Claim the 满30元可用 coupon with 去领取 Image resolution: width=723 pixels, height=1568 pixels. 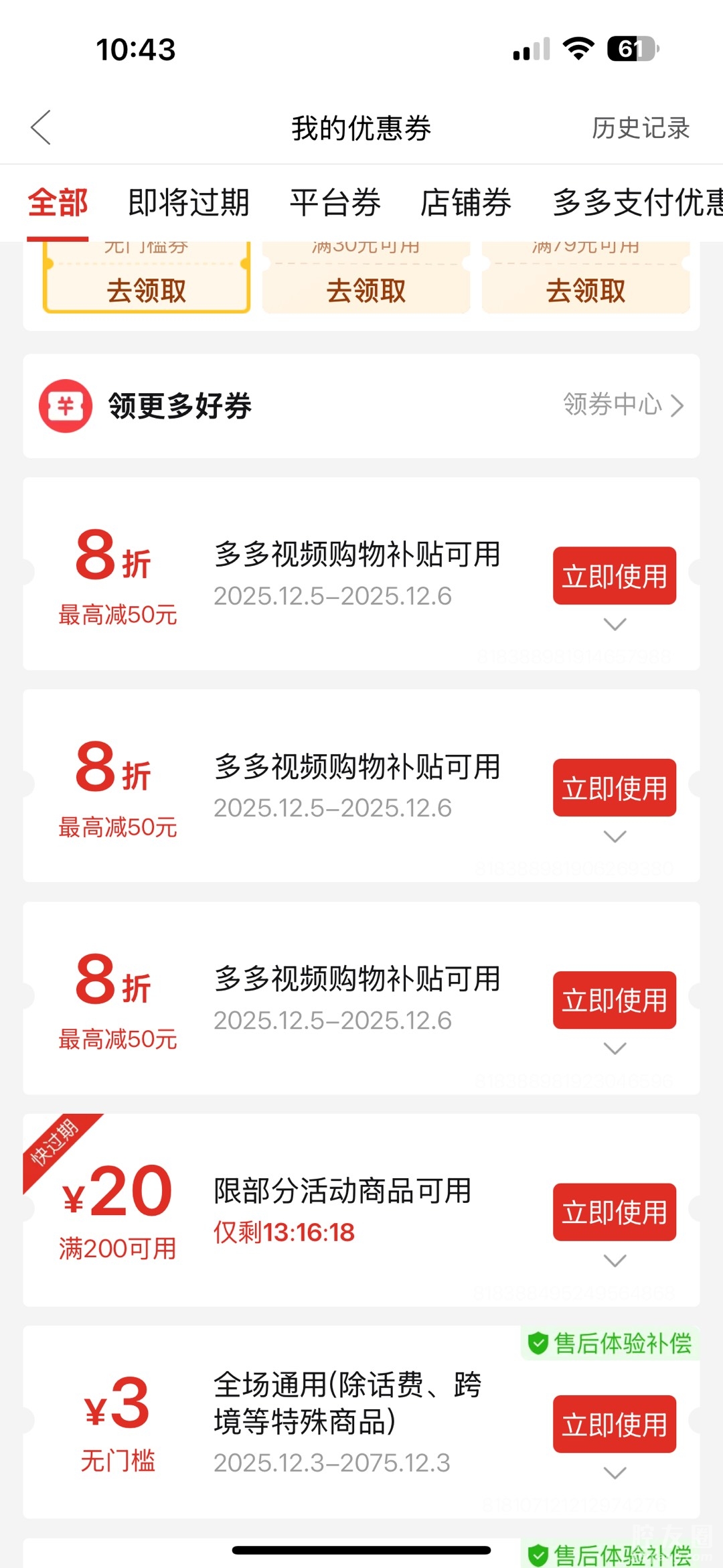click(366, 291)
